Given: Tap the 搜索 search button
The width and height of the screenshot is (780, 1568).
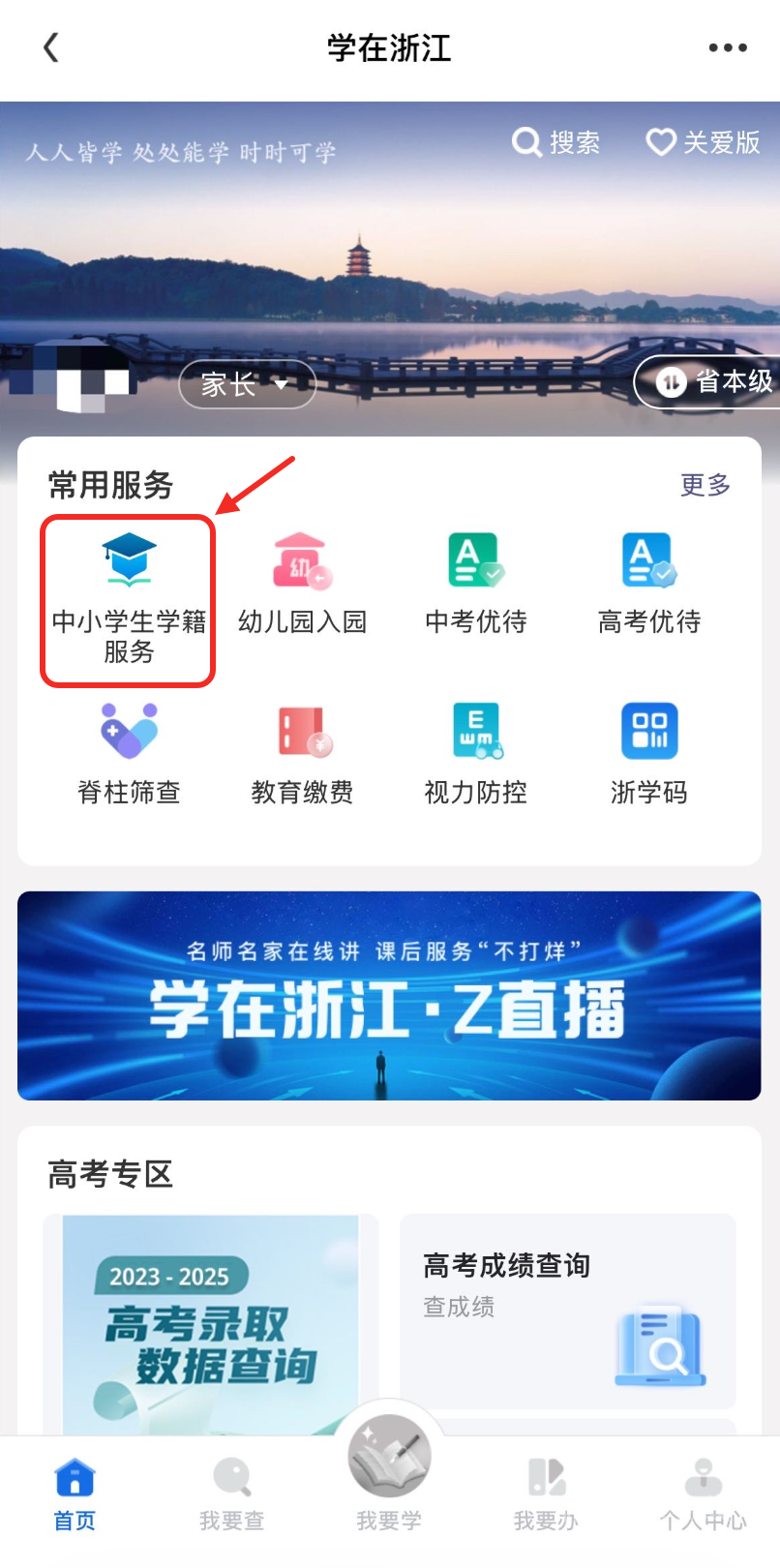Looking at the screenshot, I should pos(556,142).
